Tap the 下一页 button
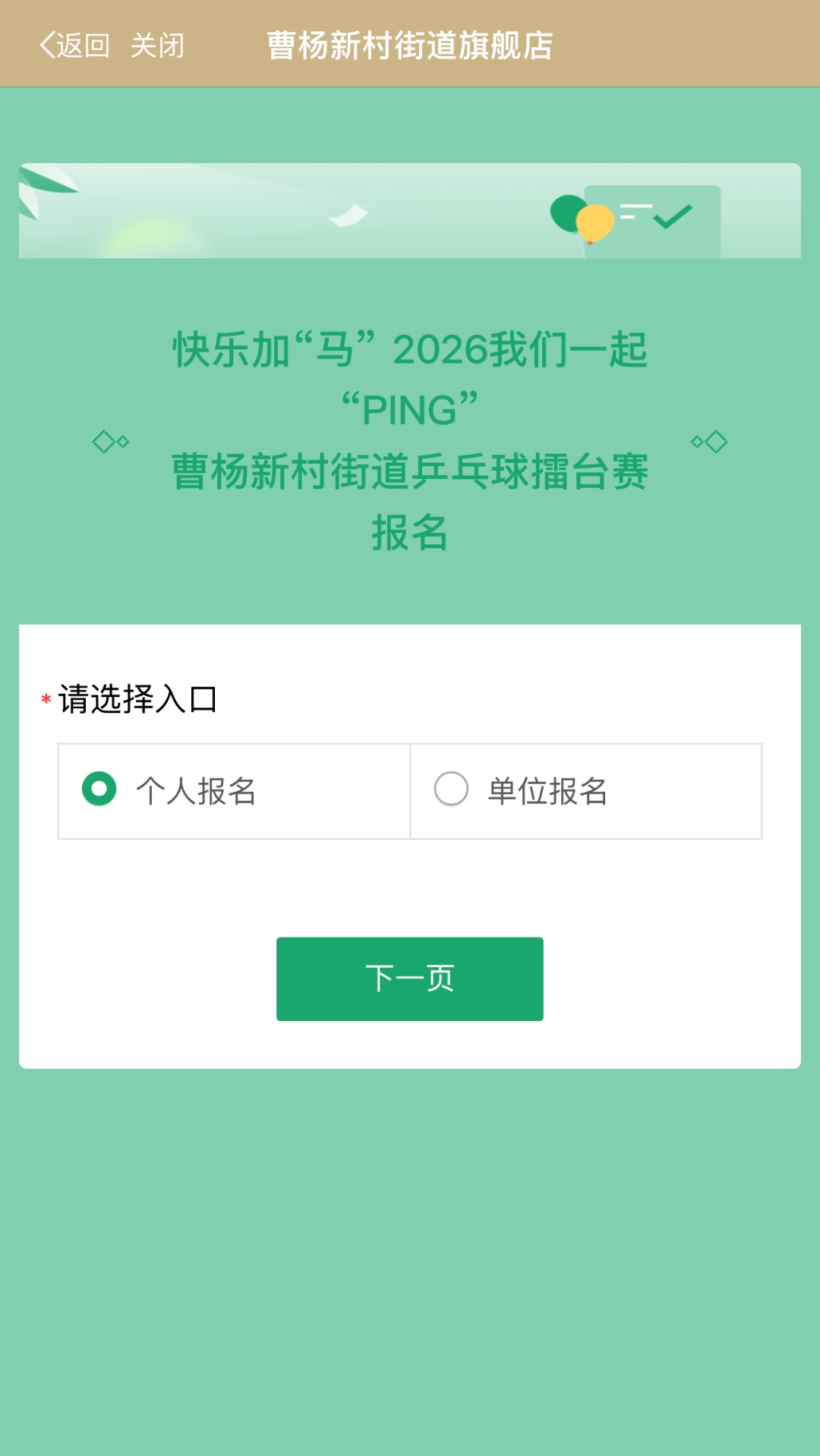Image resolution: width=820 pixels, height=1456 pixels. [x=409, y=979]
